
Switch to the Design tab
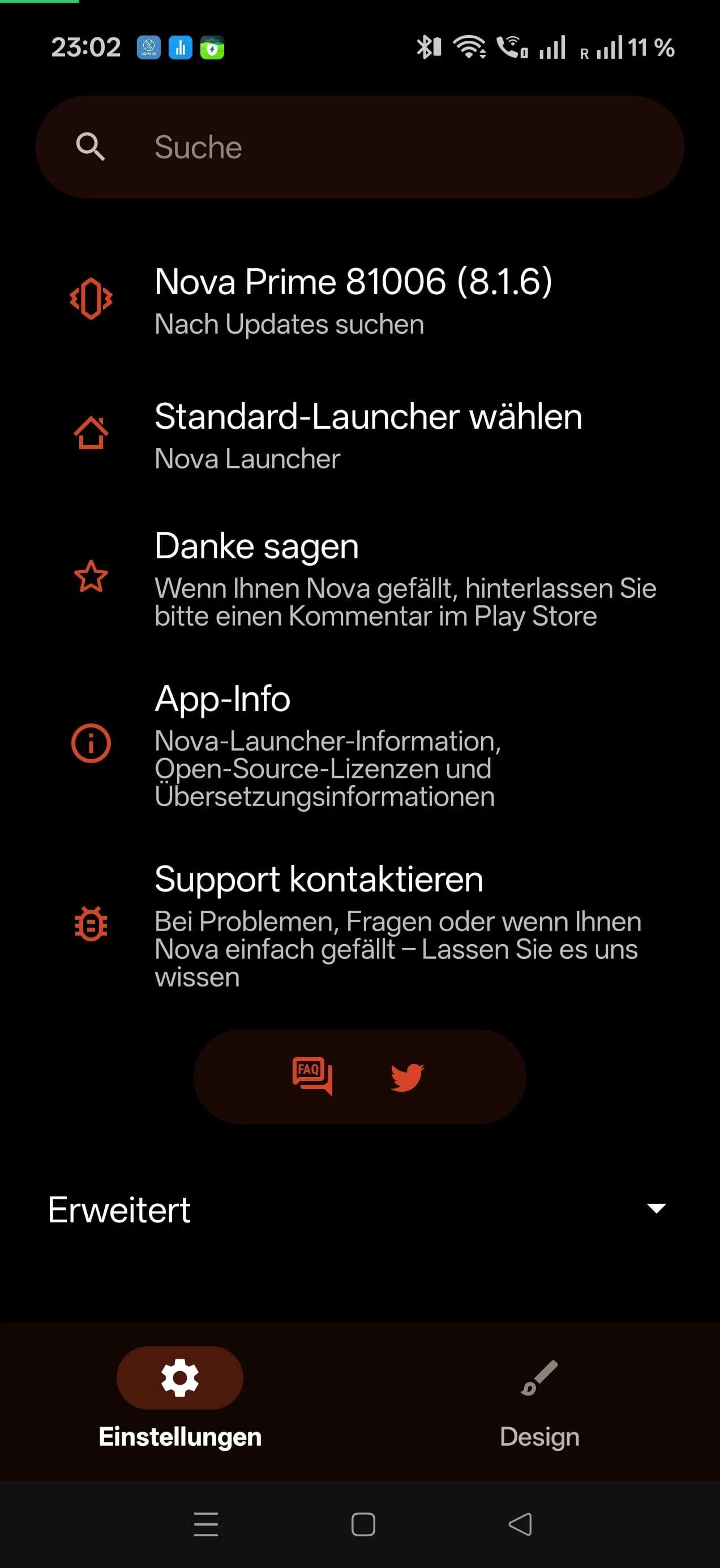tap(539, 1397)
